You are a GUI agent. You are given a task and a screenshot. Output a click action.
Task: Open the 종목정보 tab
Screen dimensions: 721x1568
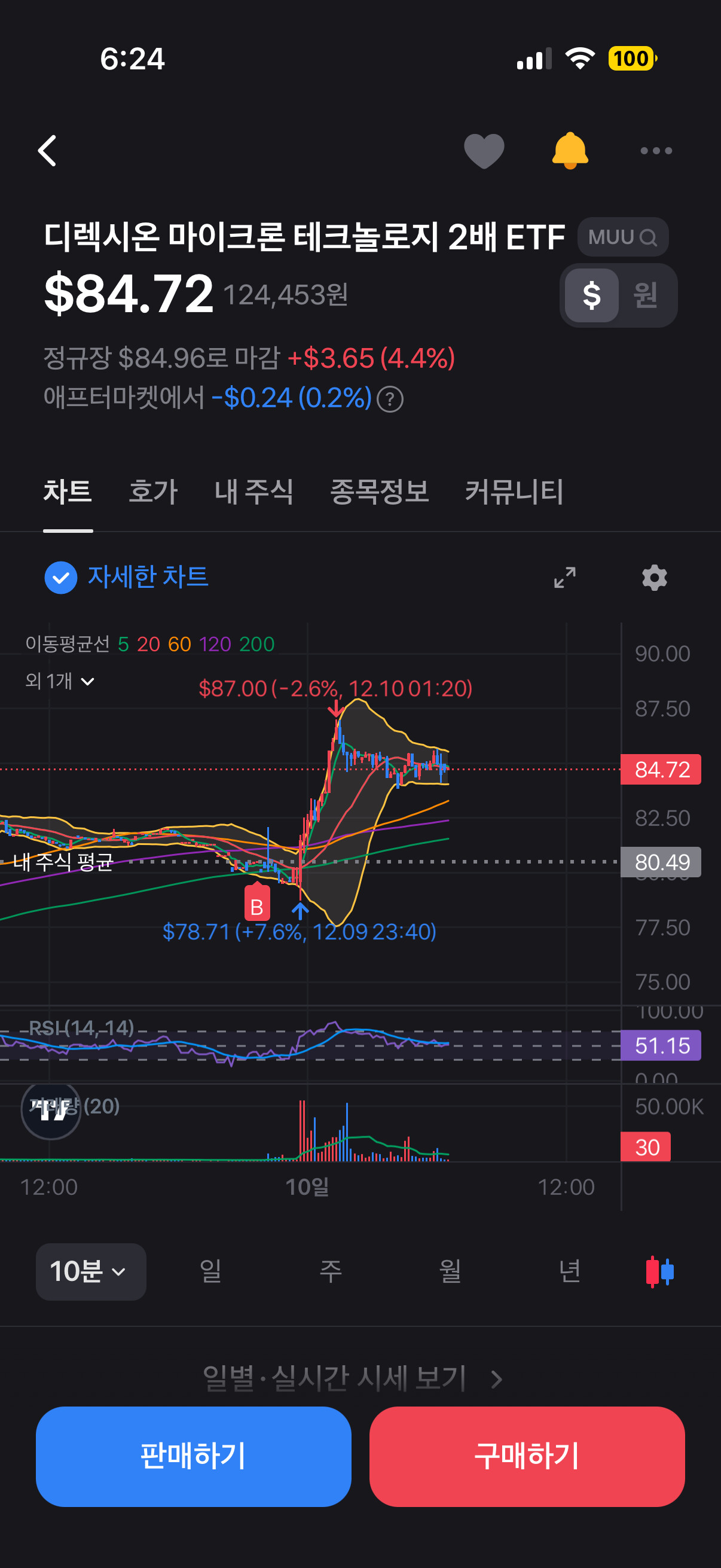(379, 491)
